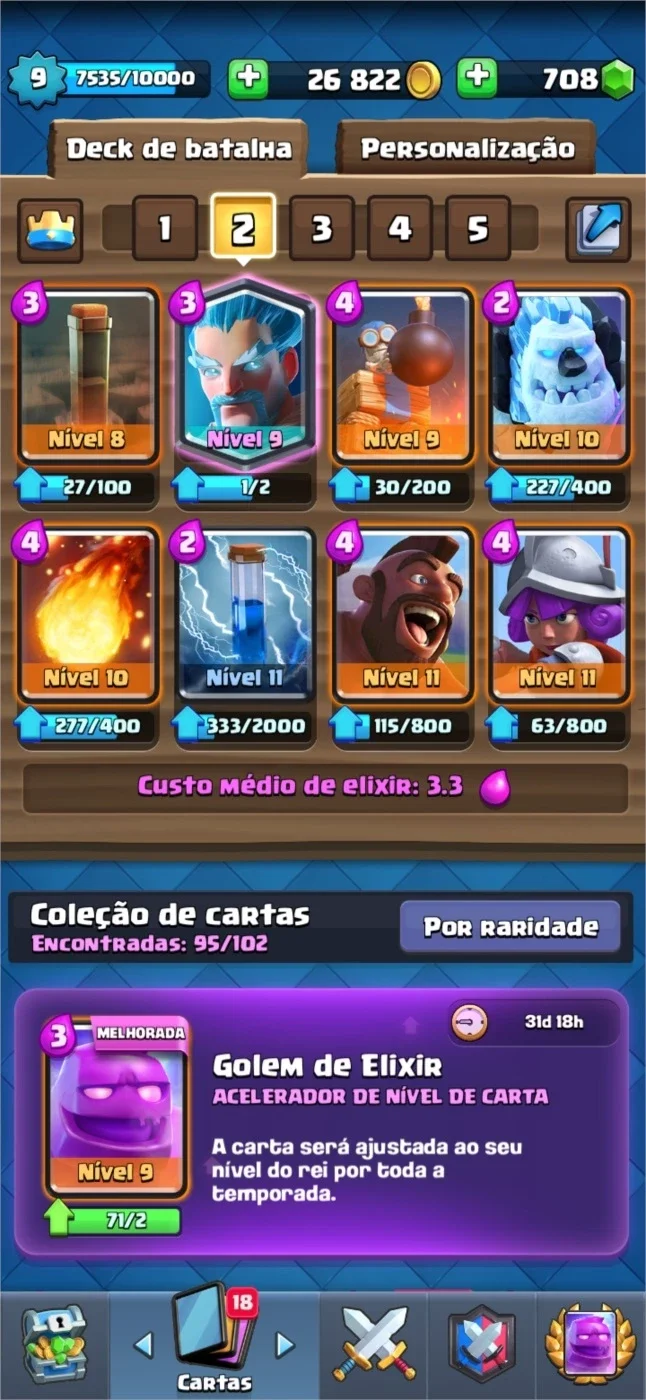Select deck slot 4
This screenshot has width=646, height=1400.
pos(400,229)
